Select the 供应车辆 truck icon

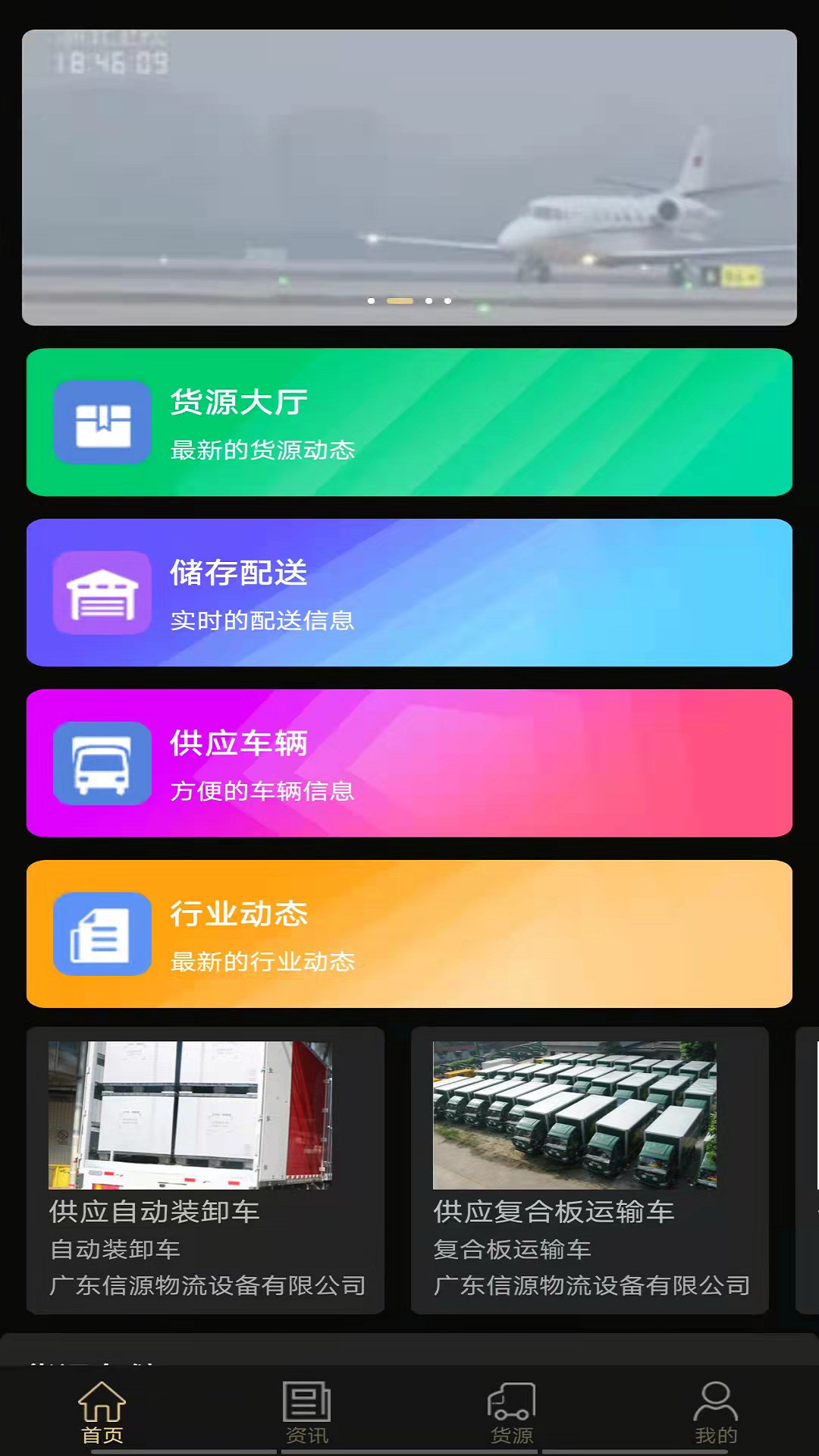(102, 764)
